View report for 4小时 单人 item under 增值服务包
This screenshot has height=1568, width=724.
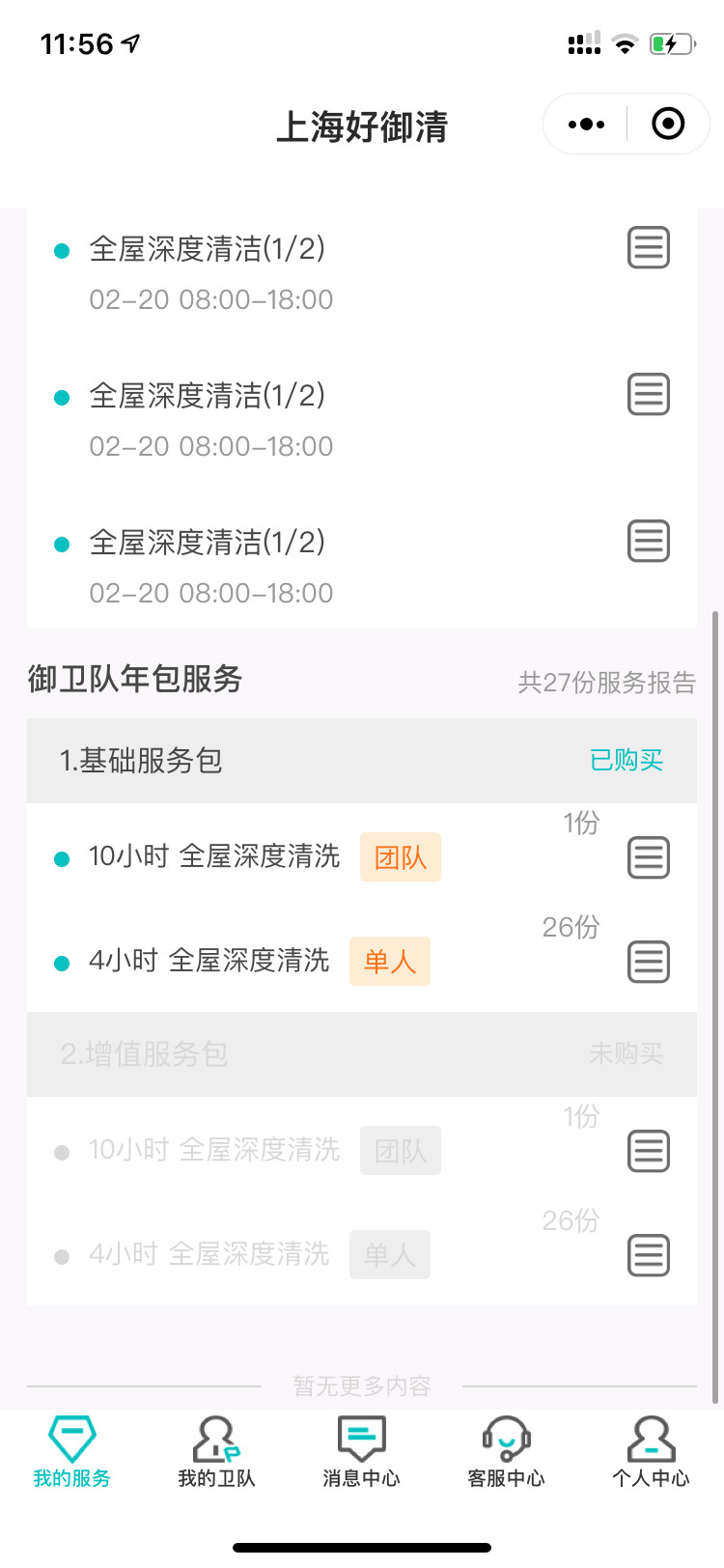pyautogui.click(x=649, y=1255)
